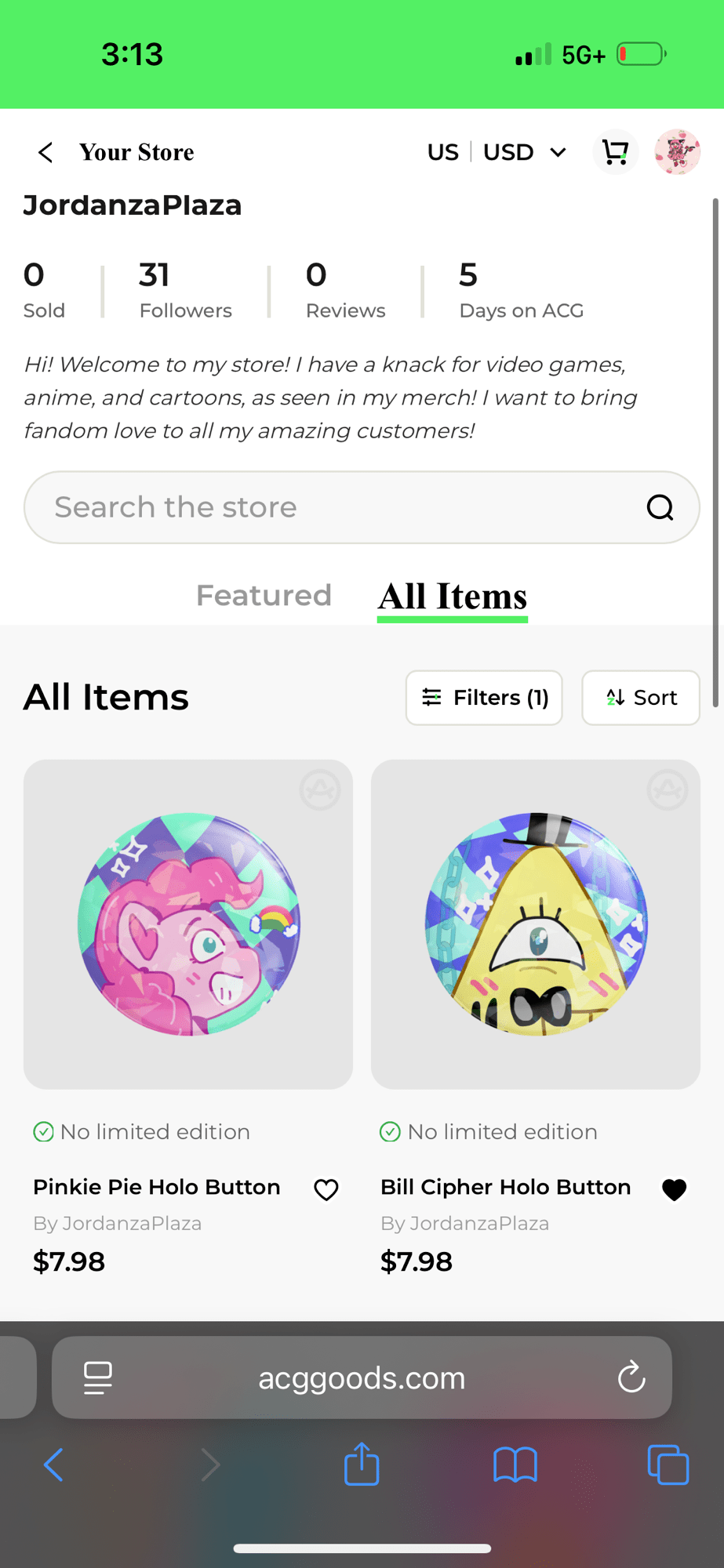Favorite the Pinkie Pie Holo Button
The image size is (724, 1568).
coord(326,1189)
